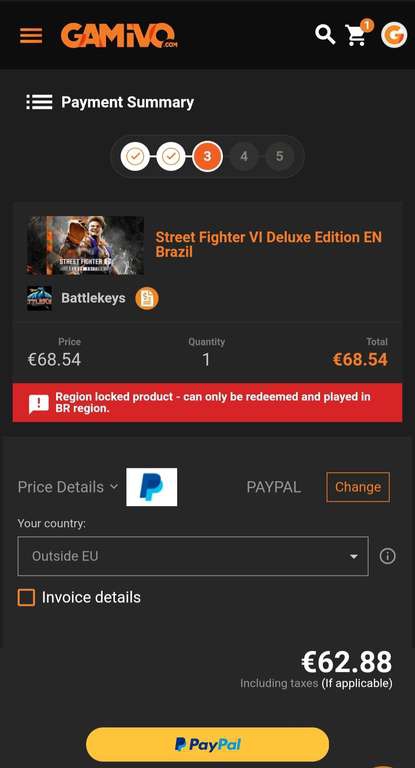Open the search icon
The height and width of the screenshot is (768, 415).
coord(325,35)
